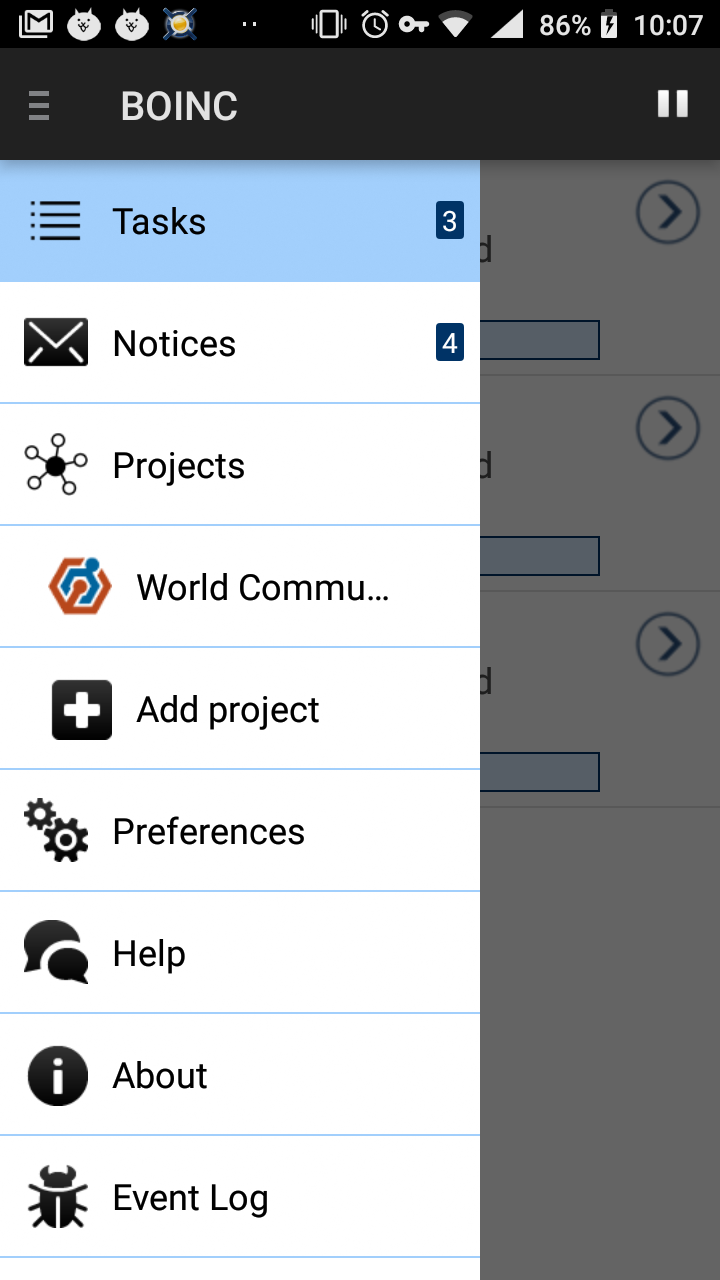The height and width of the screenshot is (1280, 720).
Task: Open Tasks from the drawer
Action: [x=240, y=221]
